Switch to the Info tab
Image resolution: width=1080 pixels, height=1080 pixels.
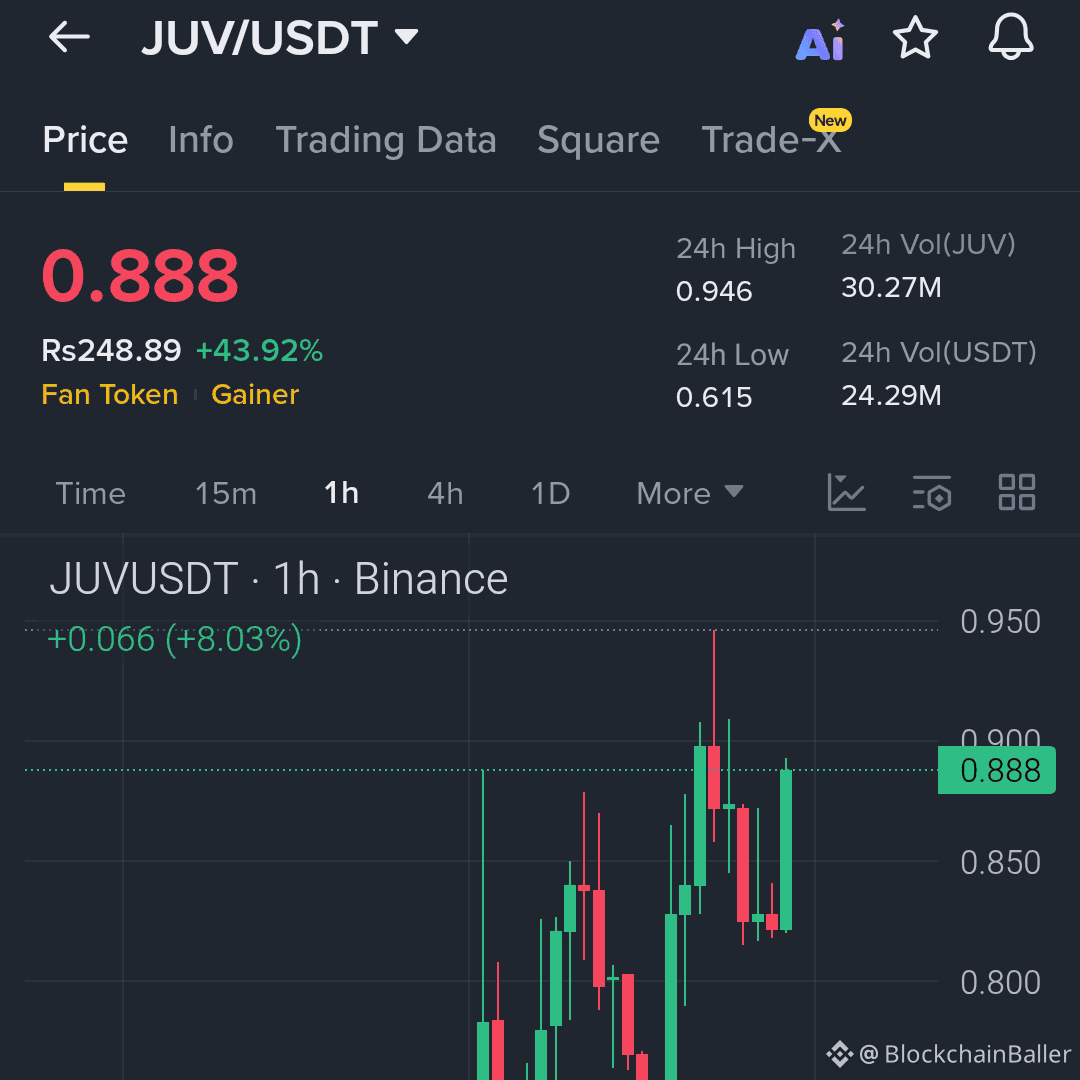(200, 140)
